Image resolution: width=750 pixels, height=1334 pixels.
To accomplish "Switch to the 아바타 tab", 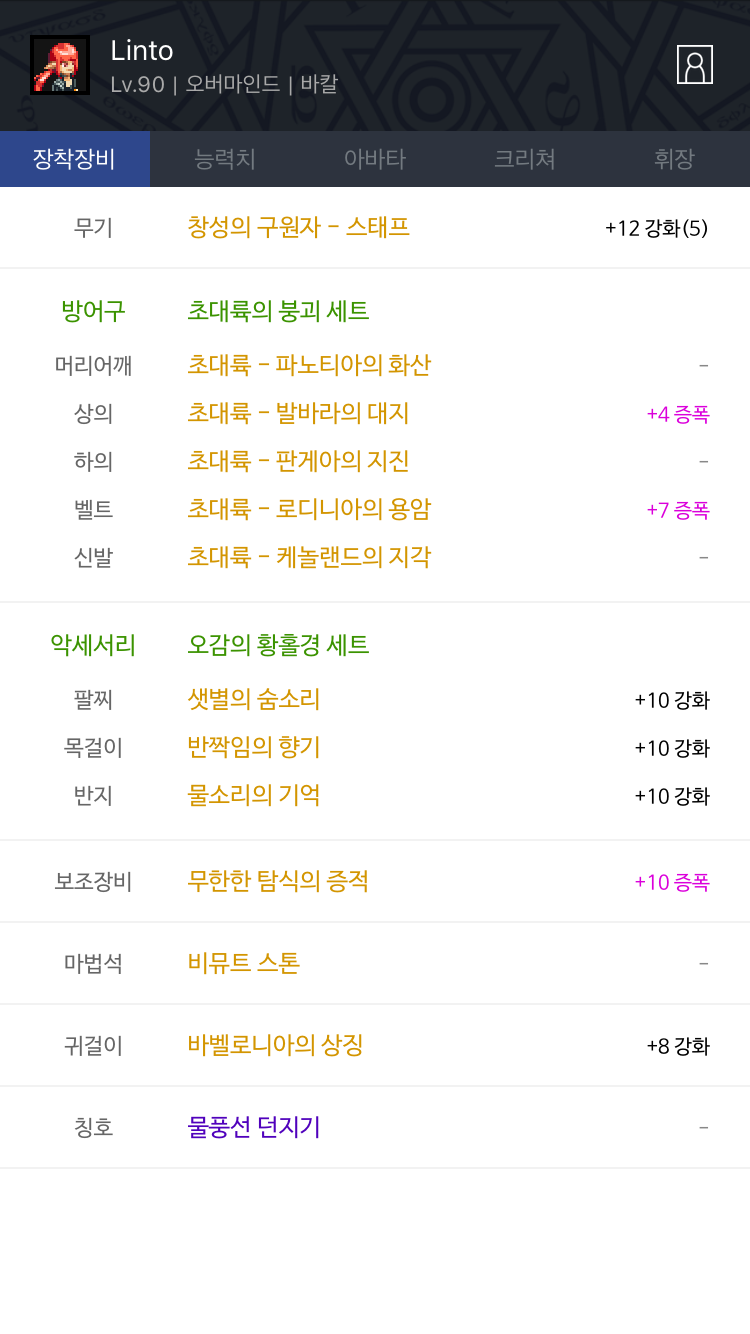I will [375, 159].
